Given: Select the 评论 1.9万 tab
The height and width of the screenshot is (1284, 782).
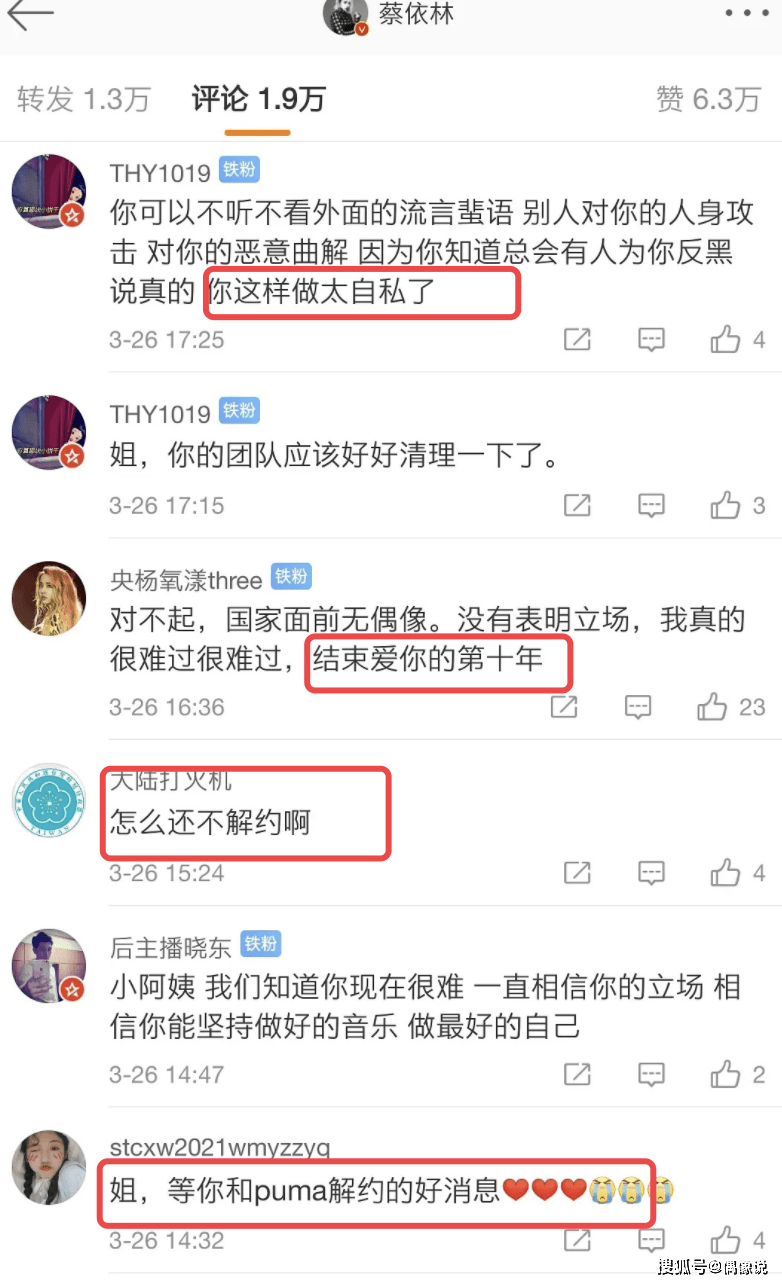Looking at the screenshot, I should [258, 99].
